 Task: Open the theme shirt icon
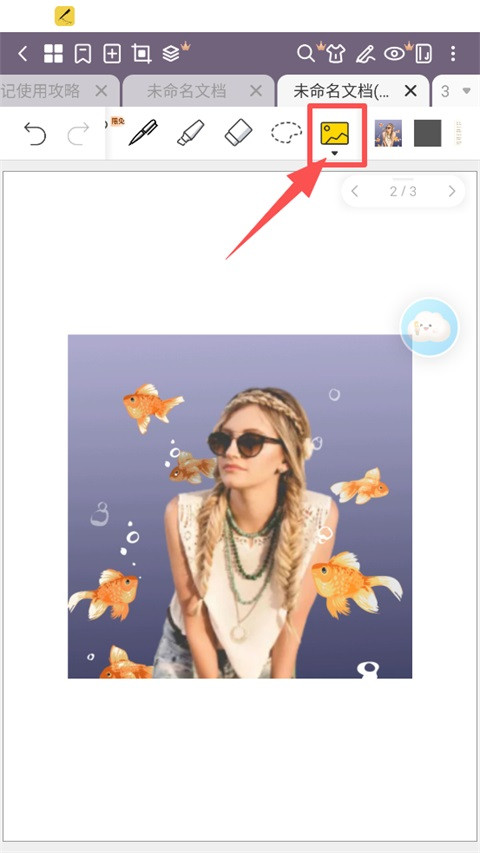point(336,54)
